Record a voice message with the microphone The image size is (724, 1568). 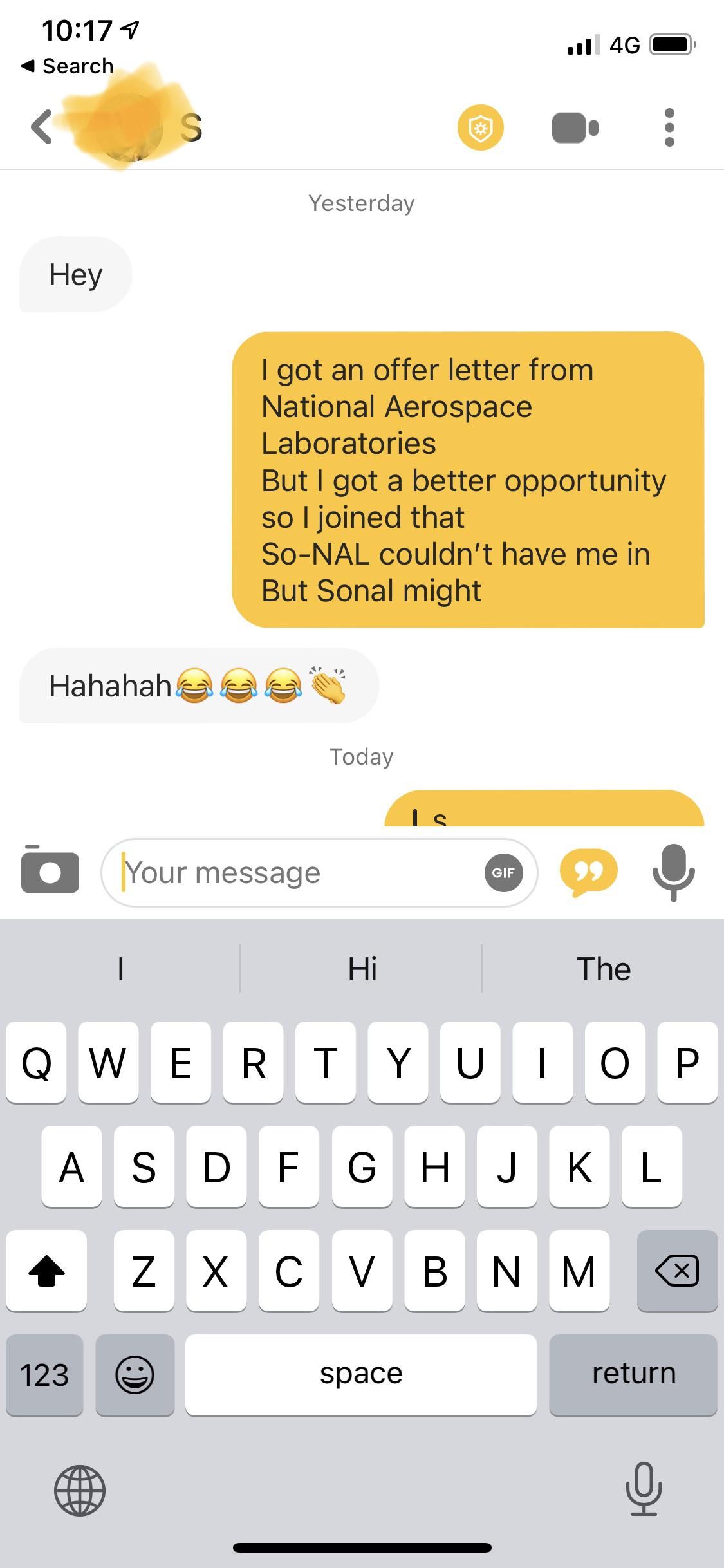(673, 872)
